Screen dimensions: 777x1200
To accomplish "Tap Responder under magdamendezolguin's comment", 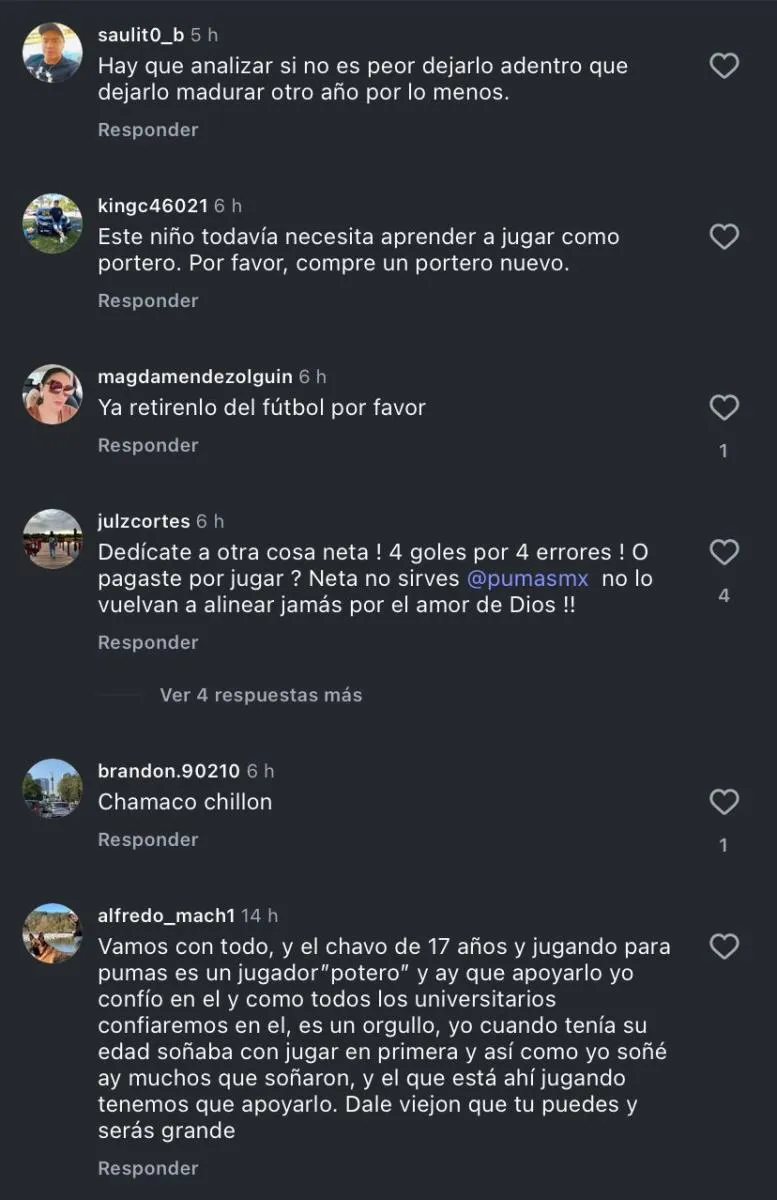I will tap(148, 445).
